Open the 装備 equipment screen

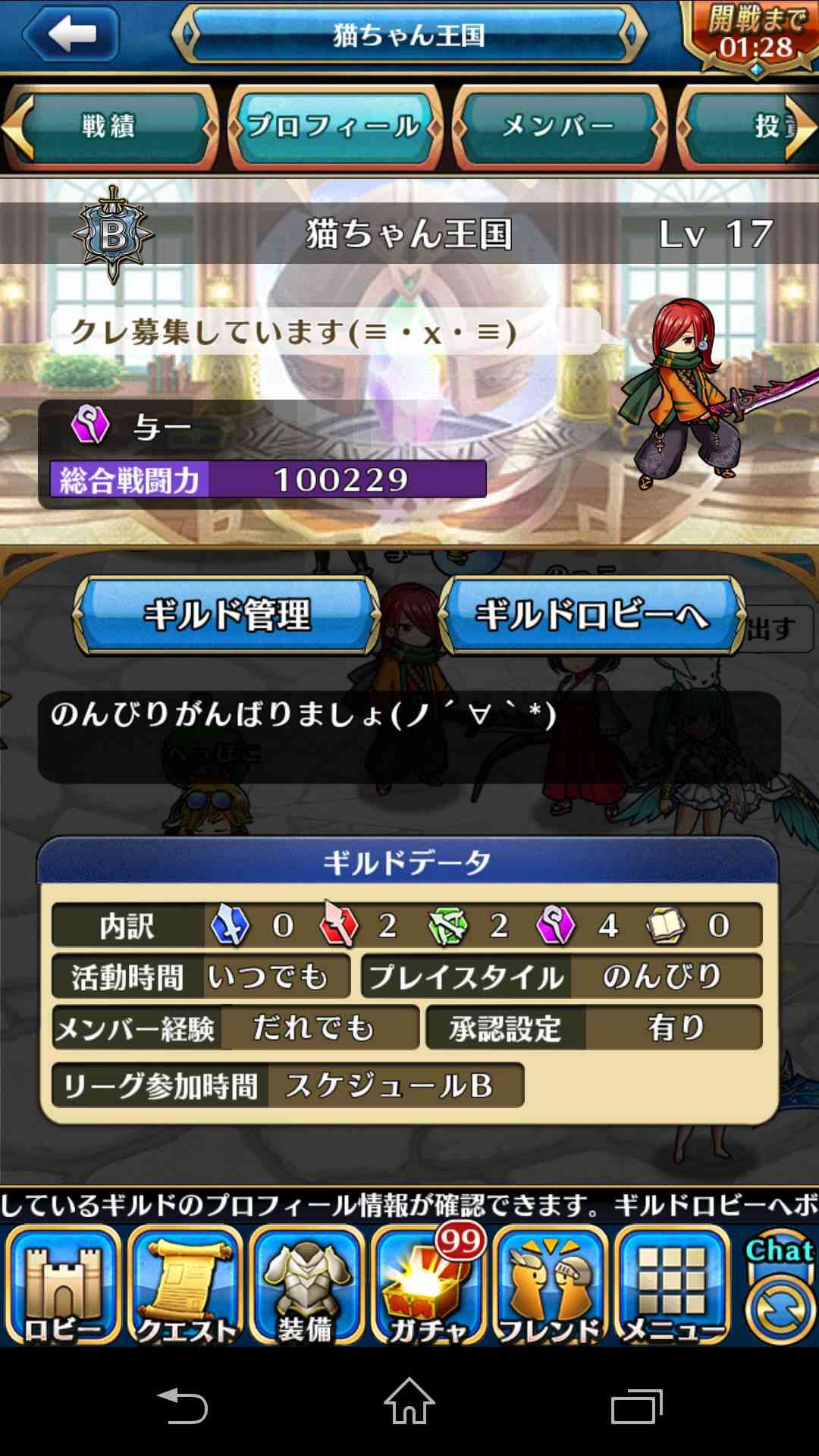[306, 1285]
